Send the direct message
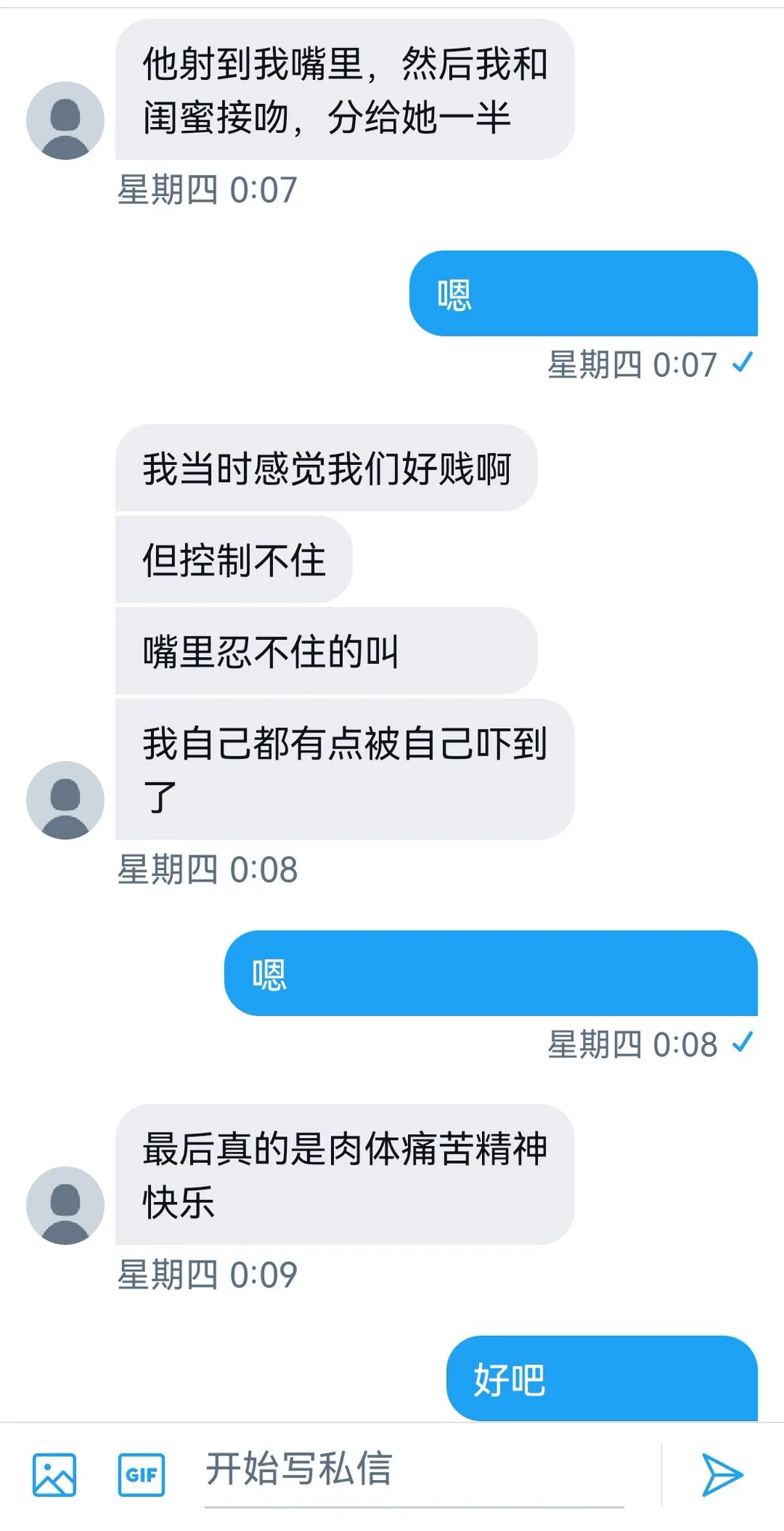This screenshot has width=784, height=1531. [x=722, y=1474]
